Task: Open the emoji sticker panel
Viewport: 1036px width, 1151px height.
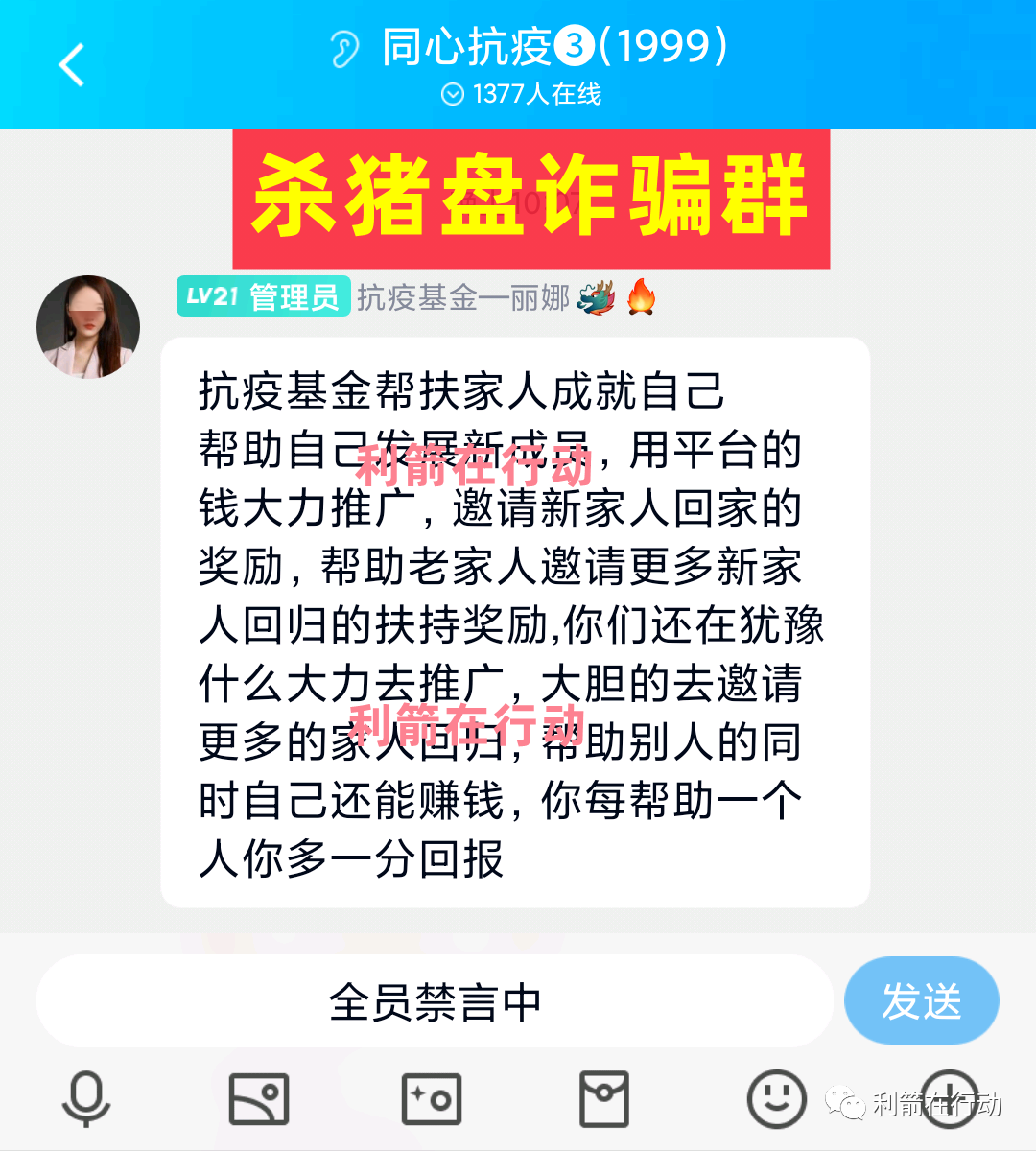Action: [x=776, y=1099]
